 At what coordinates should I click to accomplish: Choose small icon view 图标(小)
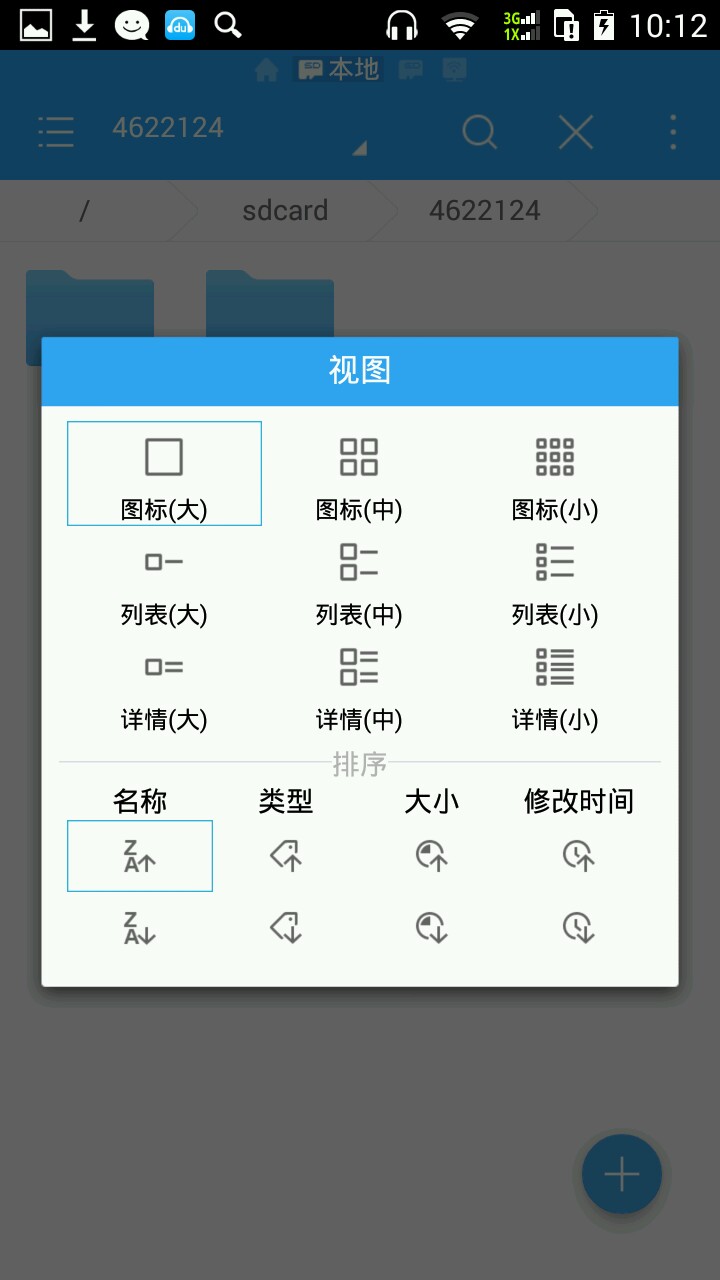click(555, 474)
